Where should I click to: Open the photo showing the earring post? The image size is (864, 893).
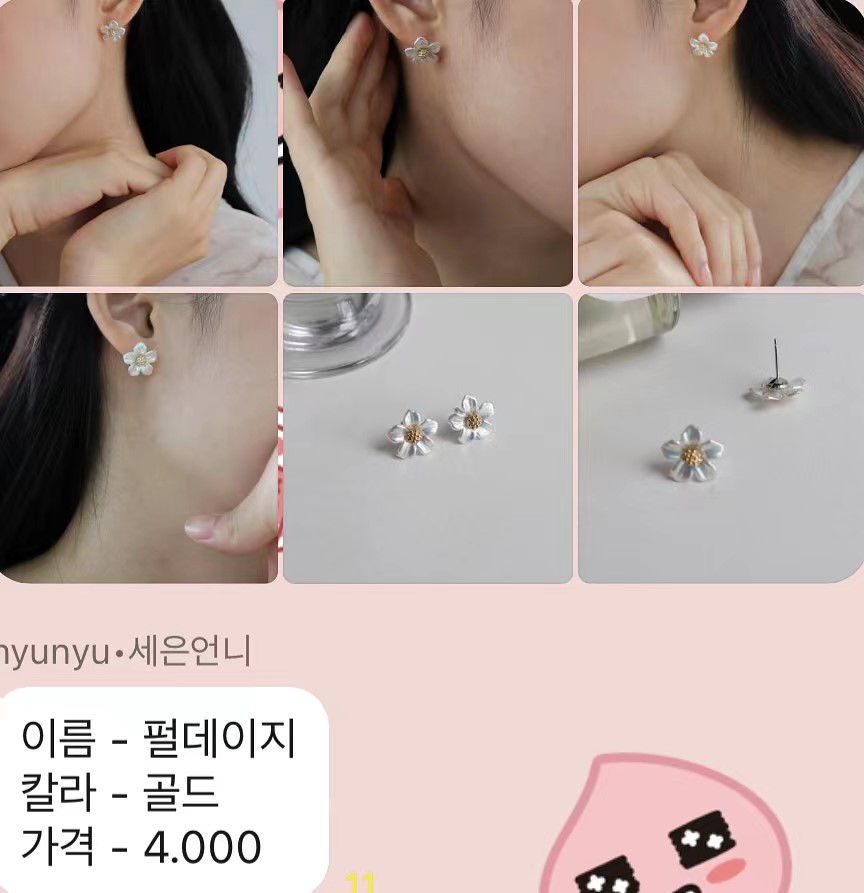(720, 437)
